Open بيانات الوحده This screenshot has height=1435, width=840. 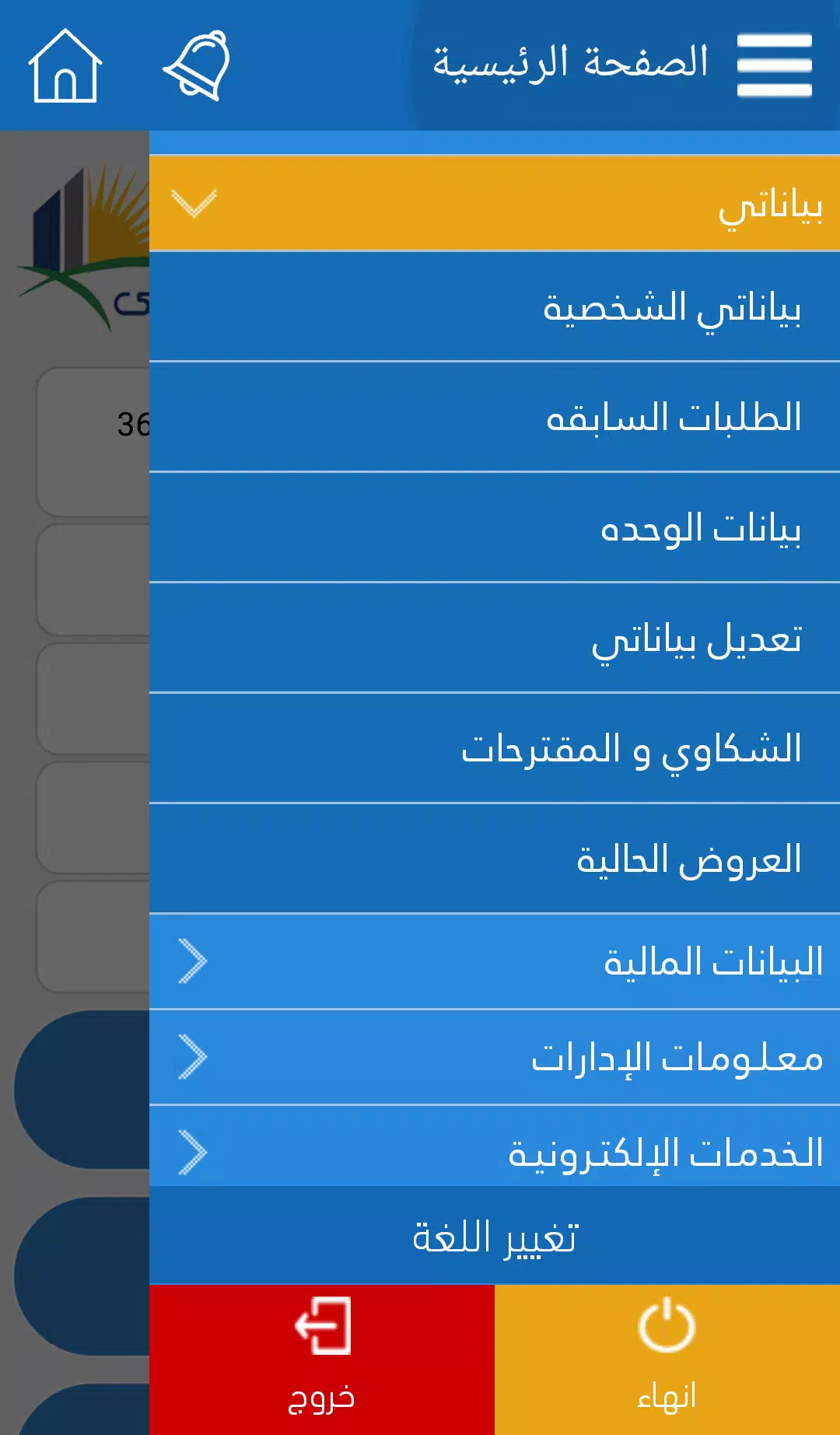click(494, 528)
